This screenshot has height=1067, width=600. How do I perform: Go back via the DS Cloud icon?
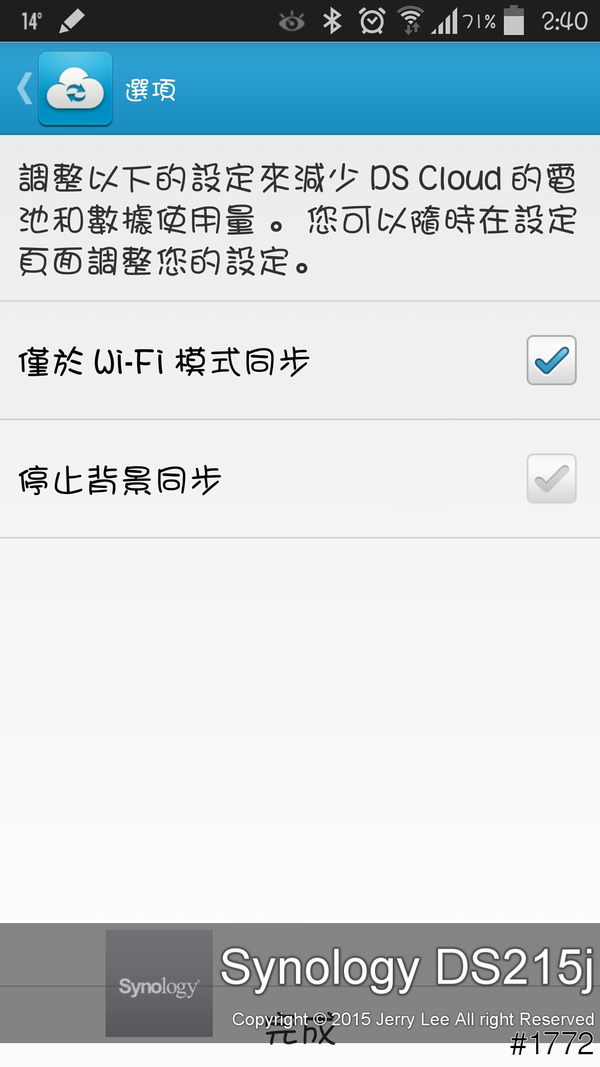pos(73,89)
